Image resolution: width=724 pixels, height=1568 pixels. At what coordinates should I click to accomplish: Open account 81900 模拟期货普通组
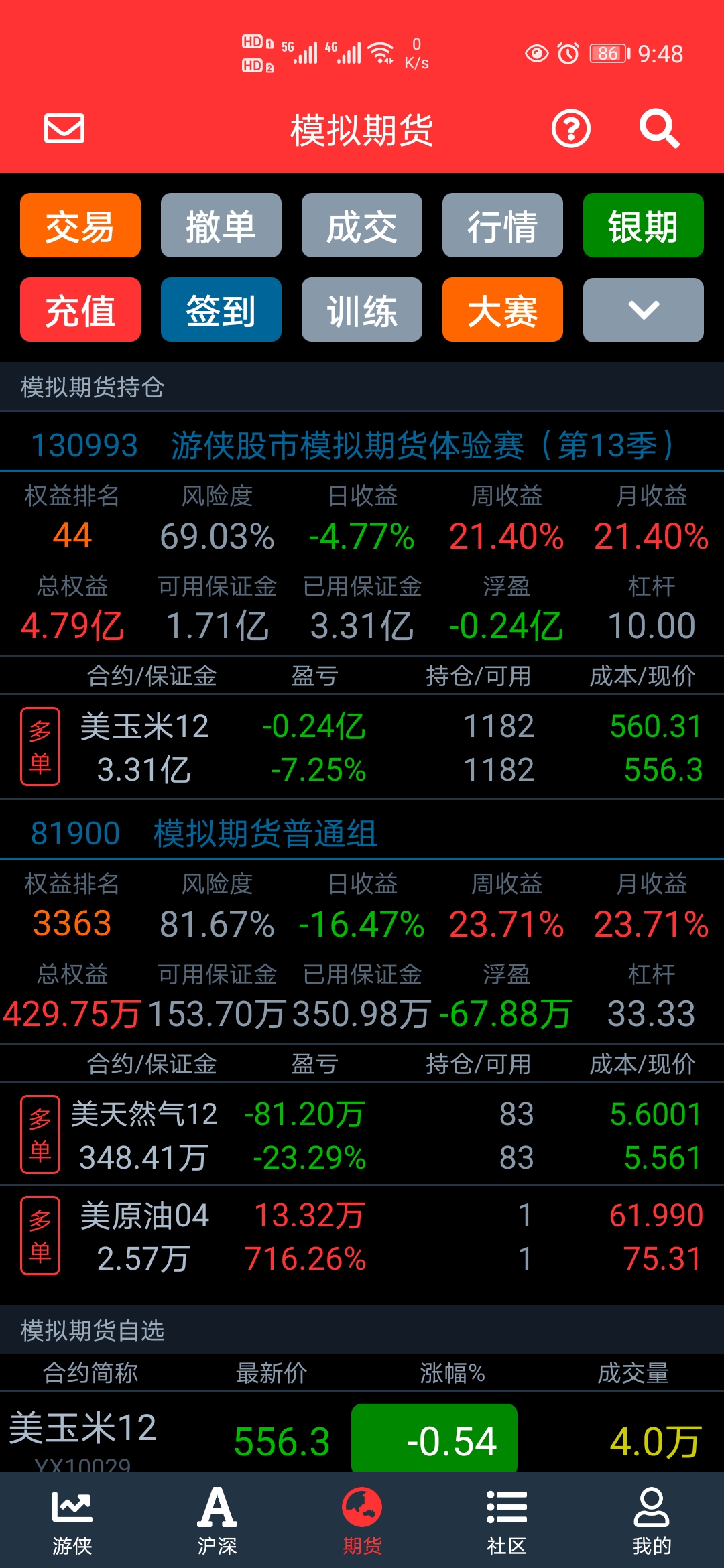[204, 834]
